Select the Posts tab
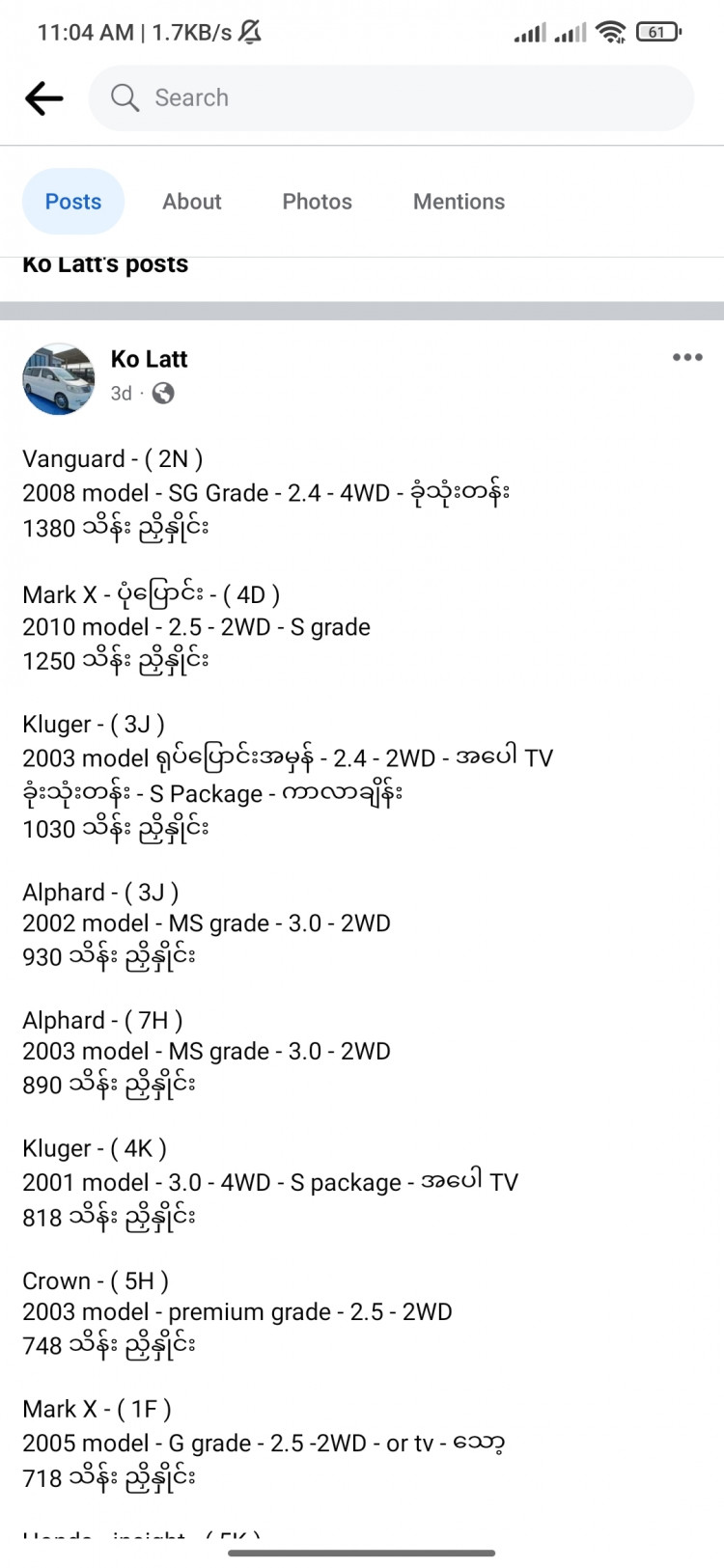Screen dimensions: 724x1568 coord(73,202)
